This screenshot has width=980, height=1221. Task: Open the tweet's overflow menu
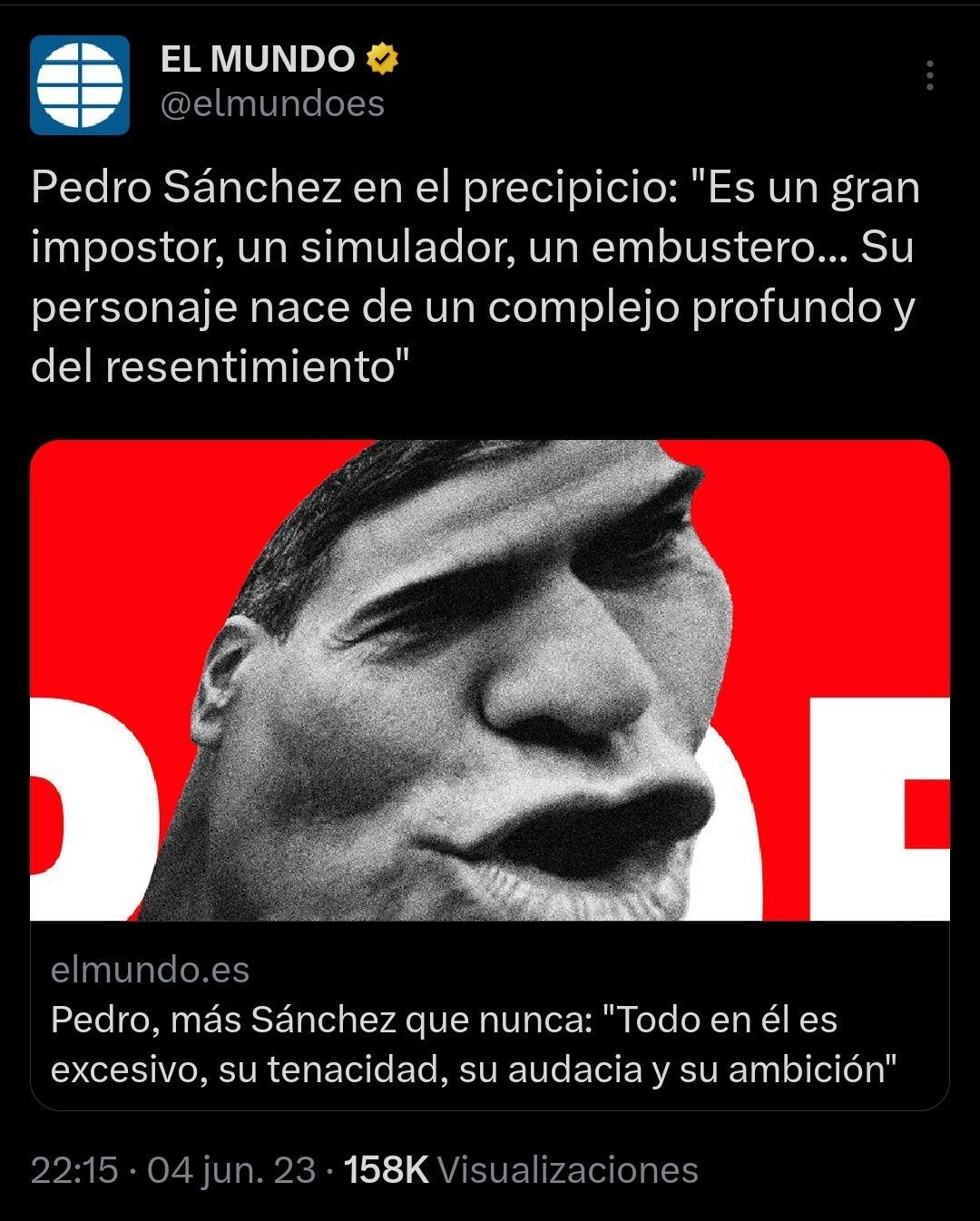pos(929,75)
